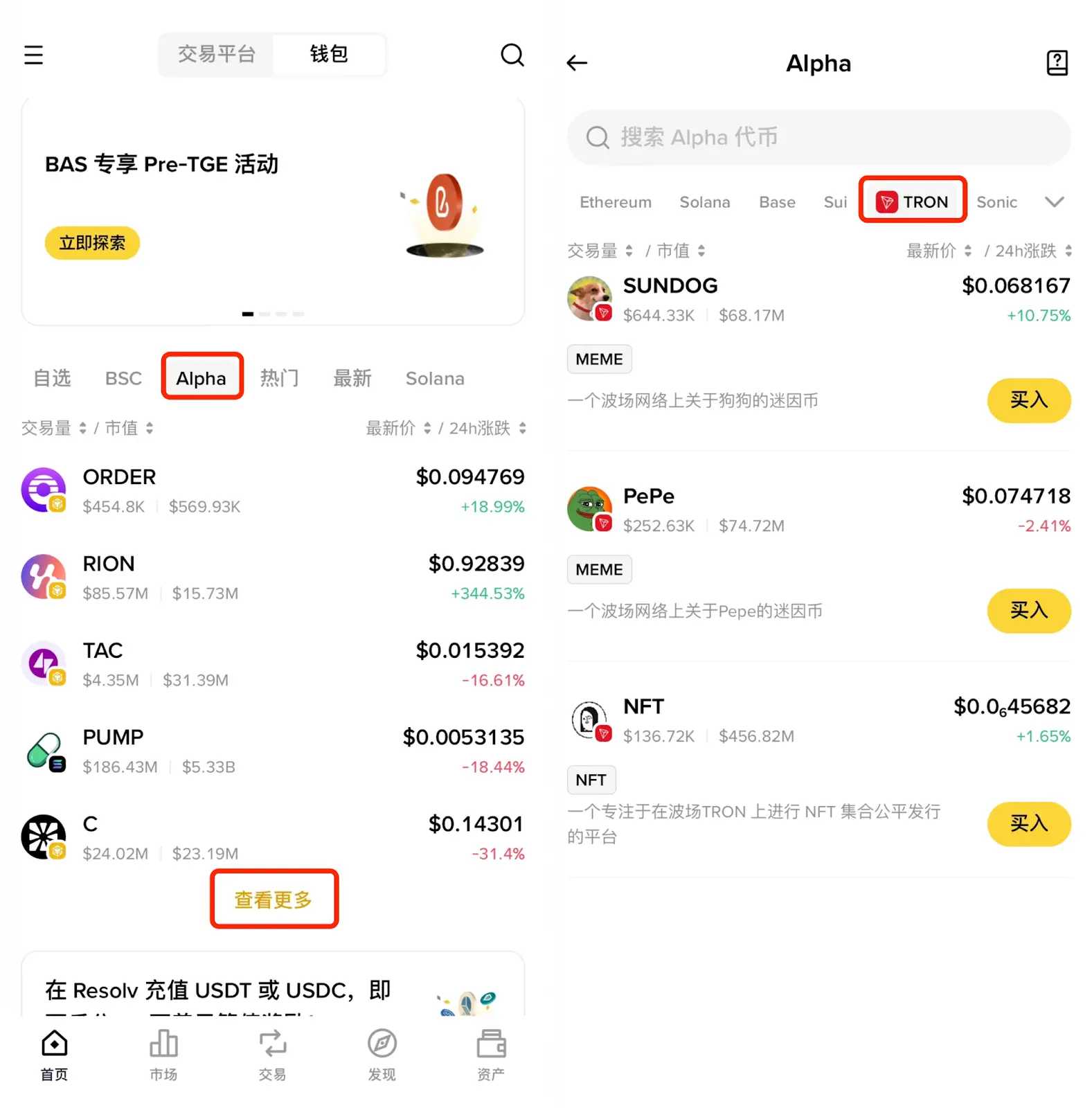Buy PePe with its 买入 button
This screenshot has width=1092, height=1108.
1028,611
